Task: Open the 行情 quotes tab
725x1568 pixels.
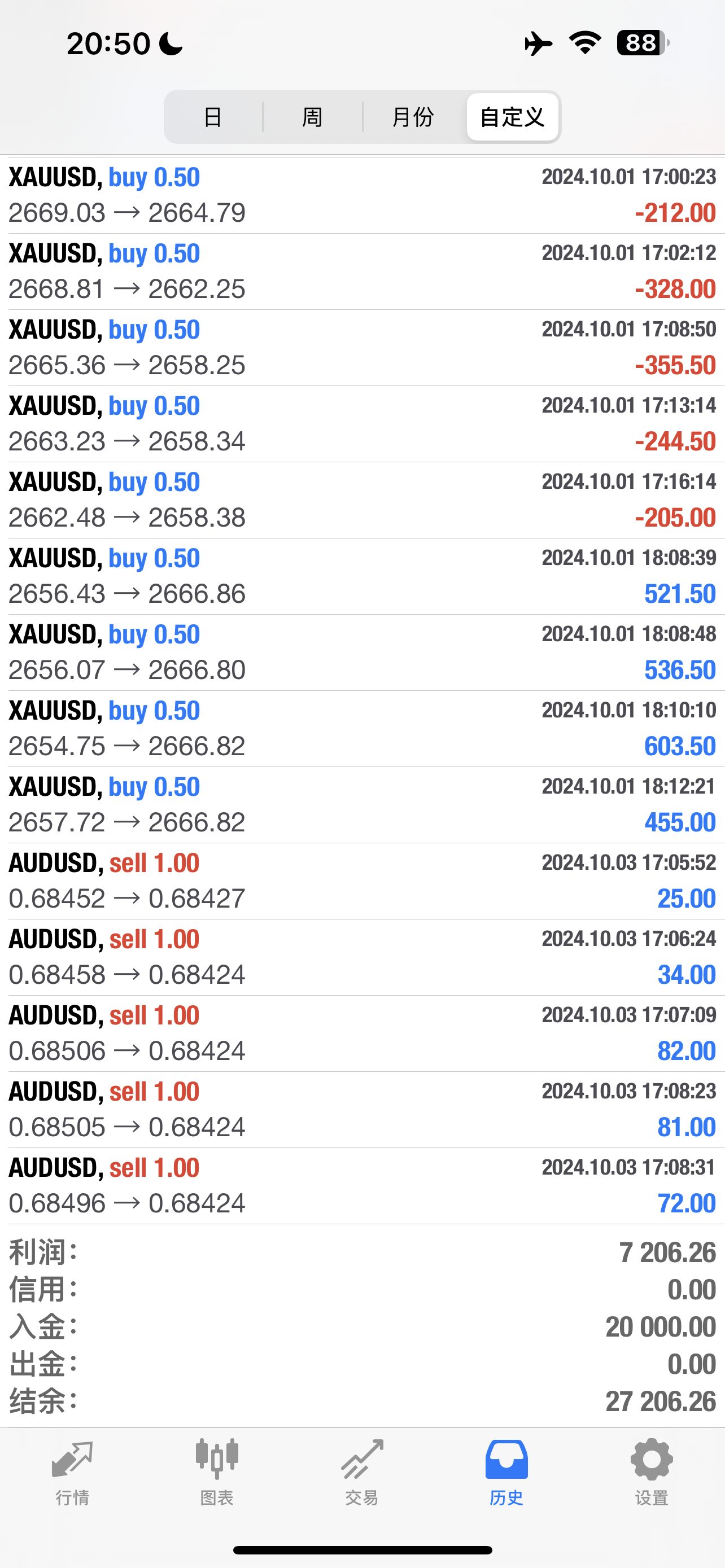Action: point(72,1472)
